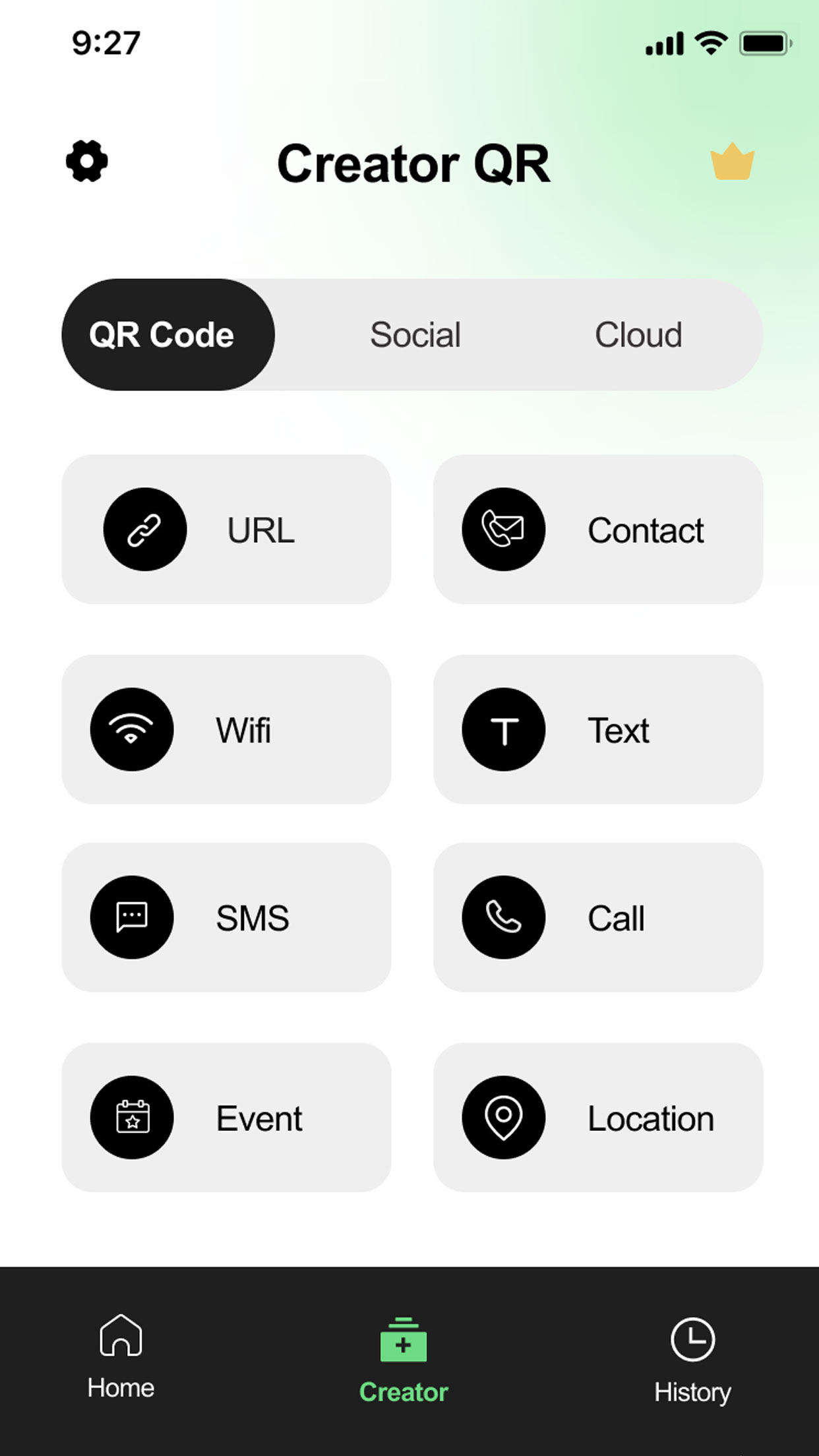
Task: Pick the Call QR type
Action: [598, 917]
